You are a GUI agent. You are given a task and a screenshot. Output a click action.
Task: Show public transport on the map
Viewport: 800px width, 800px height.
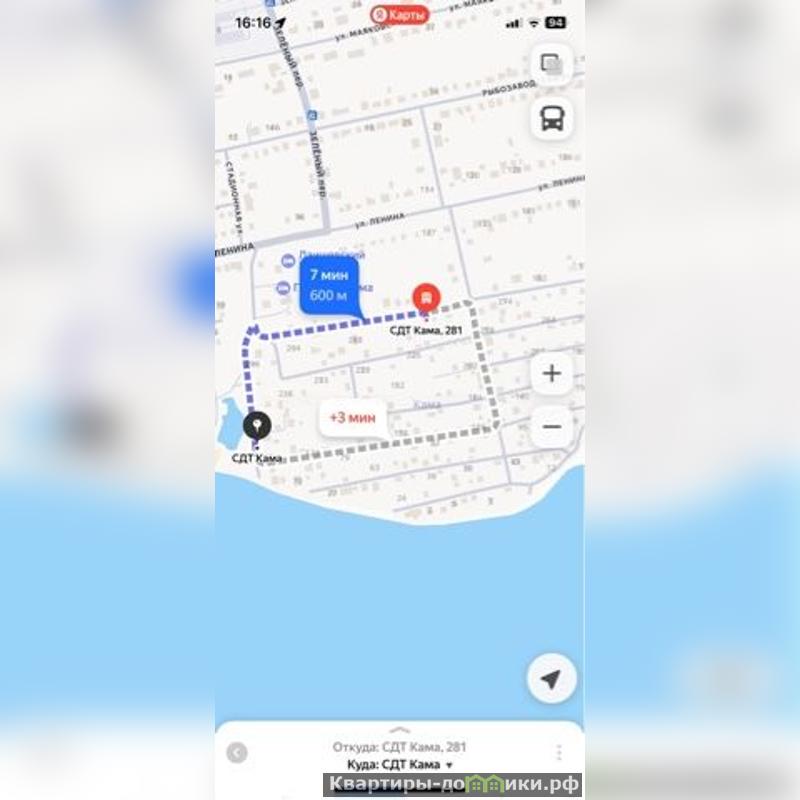pyautogui.click(x=552, y=119)
